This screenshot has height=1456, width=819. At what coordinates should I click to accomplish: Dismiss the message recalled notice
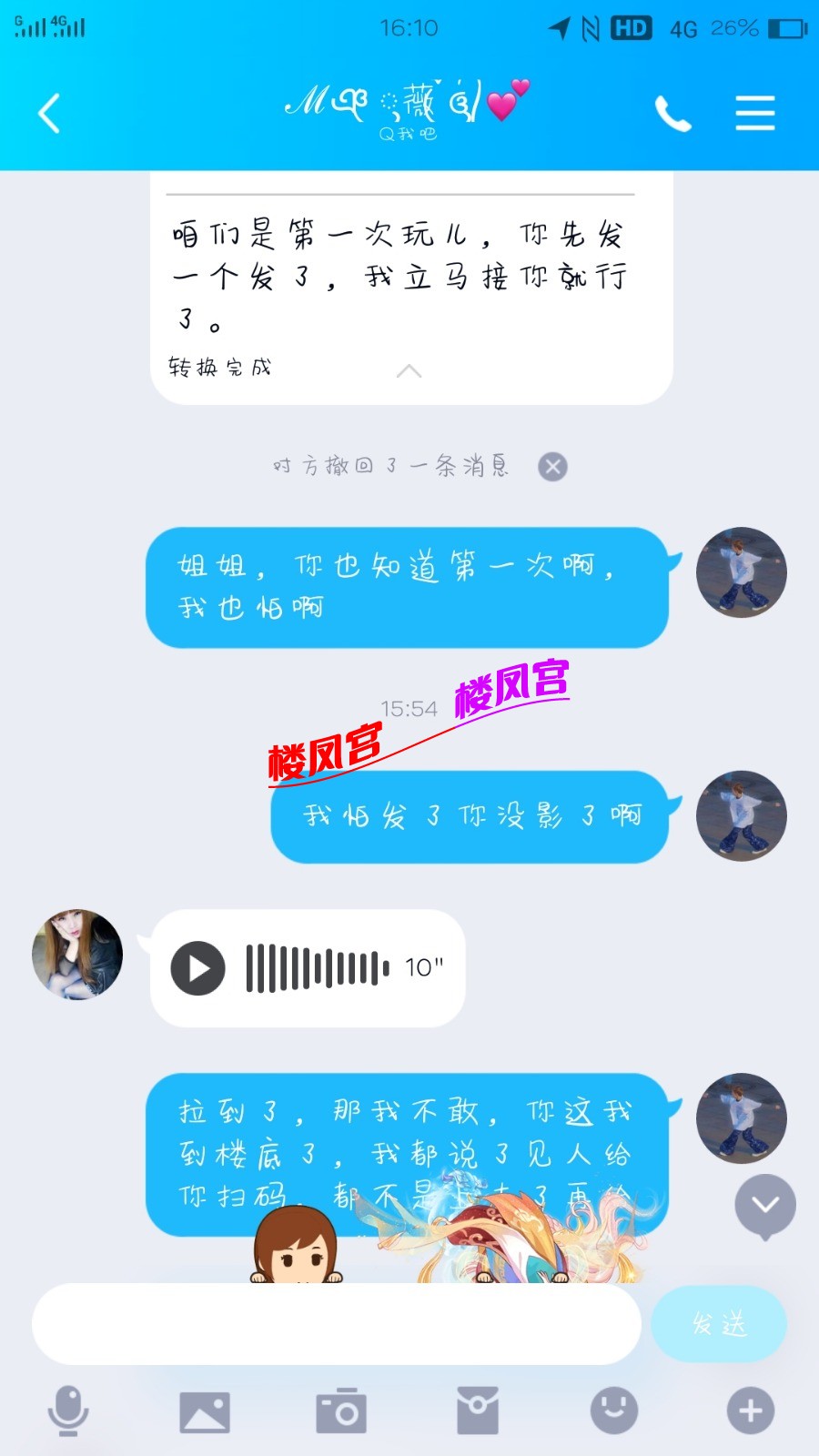(552, 467)
